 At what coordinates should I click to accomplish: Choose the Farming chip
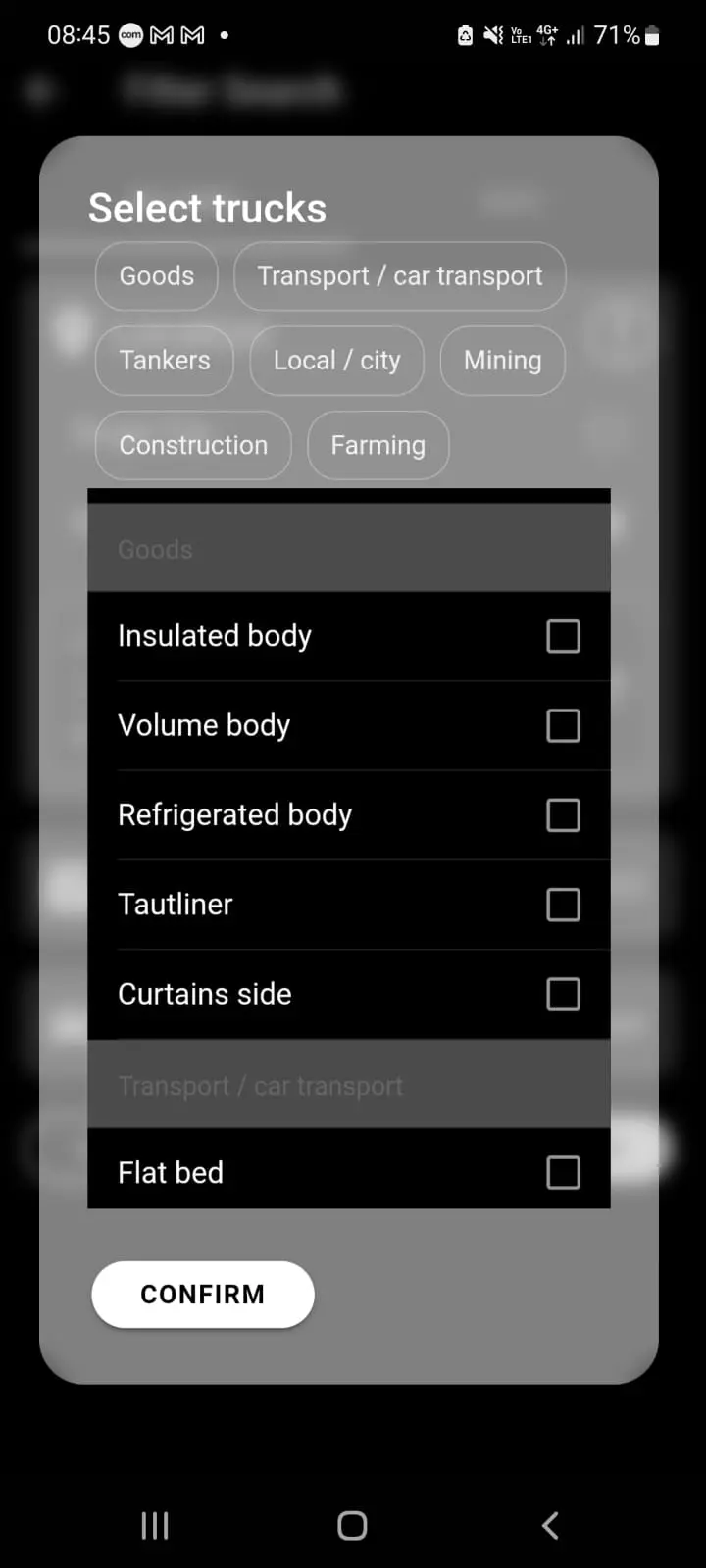(378, 445)
